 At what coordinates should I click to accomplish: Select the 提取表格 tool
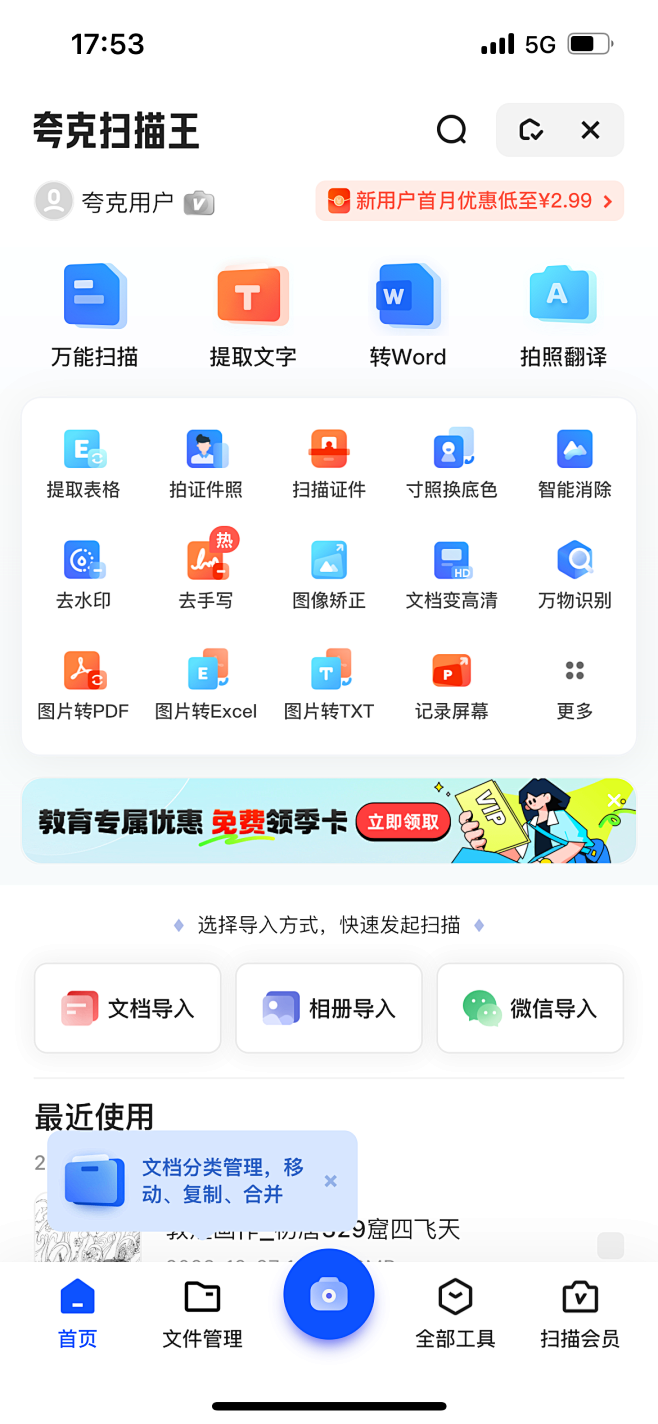[x=84, y=464]
